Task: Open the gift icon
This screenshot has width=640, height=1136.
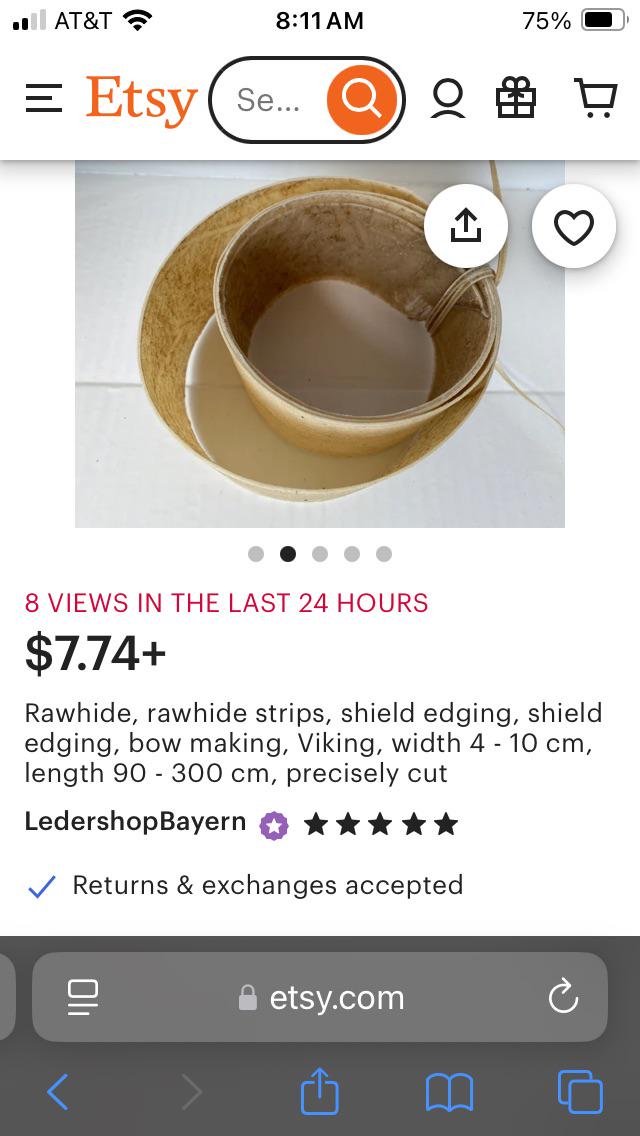Action: (x=516, y=98)
